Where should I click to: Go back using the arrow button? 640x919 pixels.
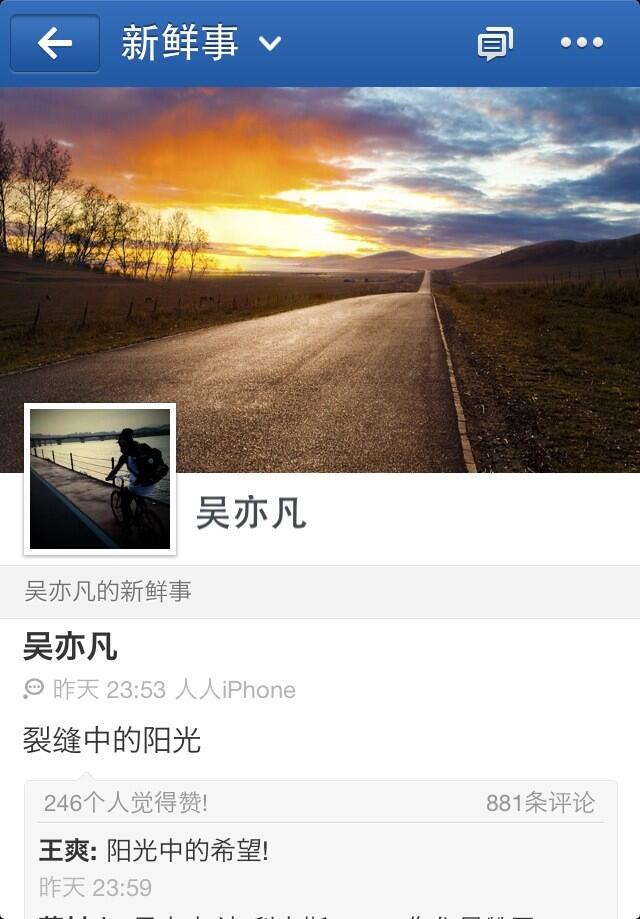pyautogui.click(x=55, y=43)
